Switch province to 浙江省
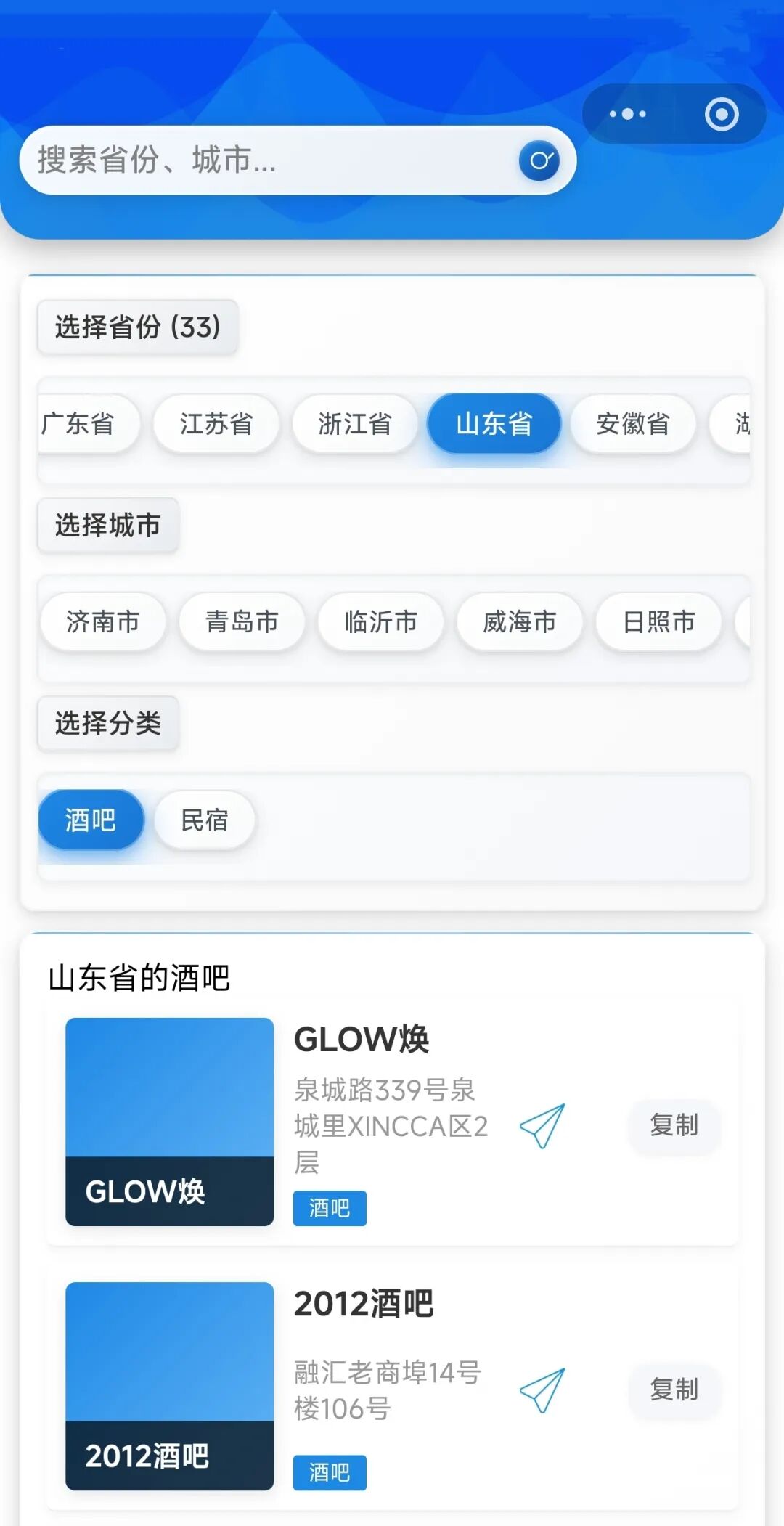 point(354,424)
